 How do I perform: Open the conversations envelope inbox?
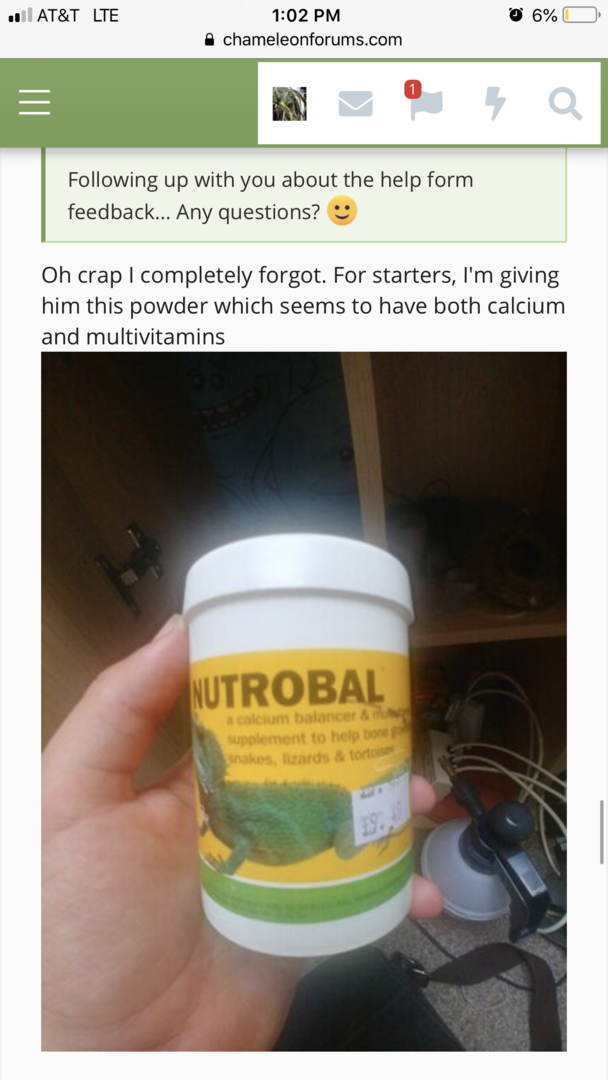355,104
